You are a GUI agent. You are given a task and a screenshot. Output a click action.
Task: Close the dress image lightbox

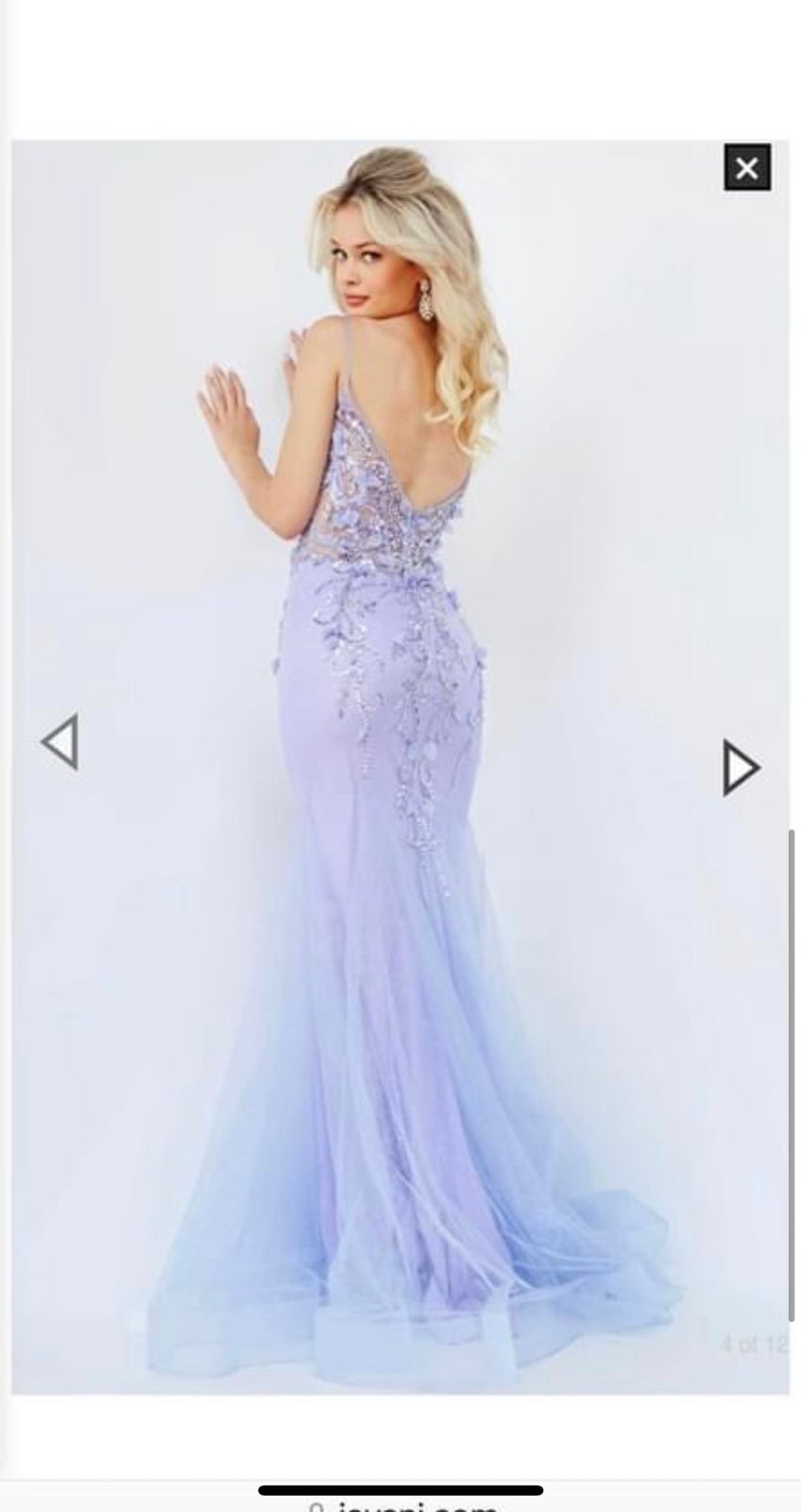click(747, 168)
